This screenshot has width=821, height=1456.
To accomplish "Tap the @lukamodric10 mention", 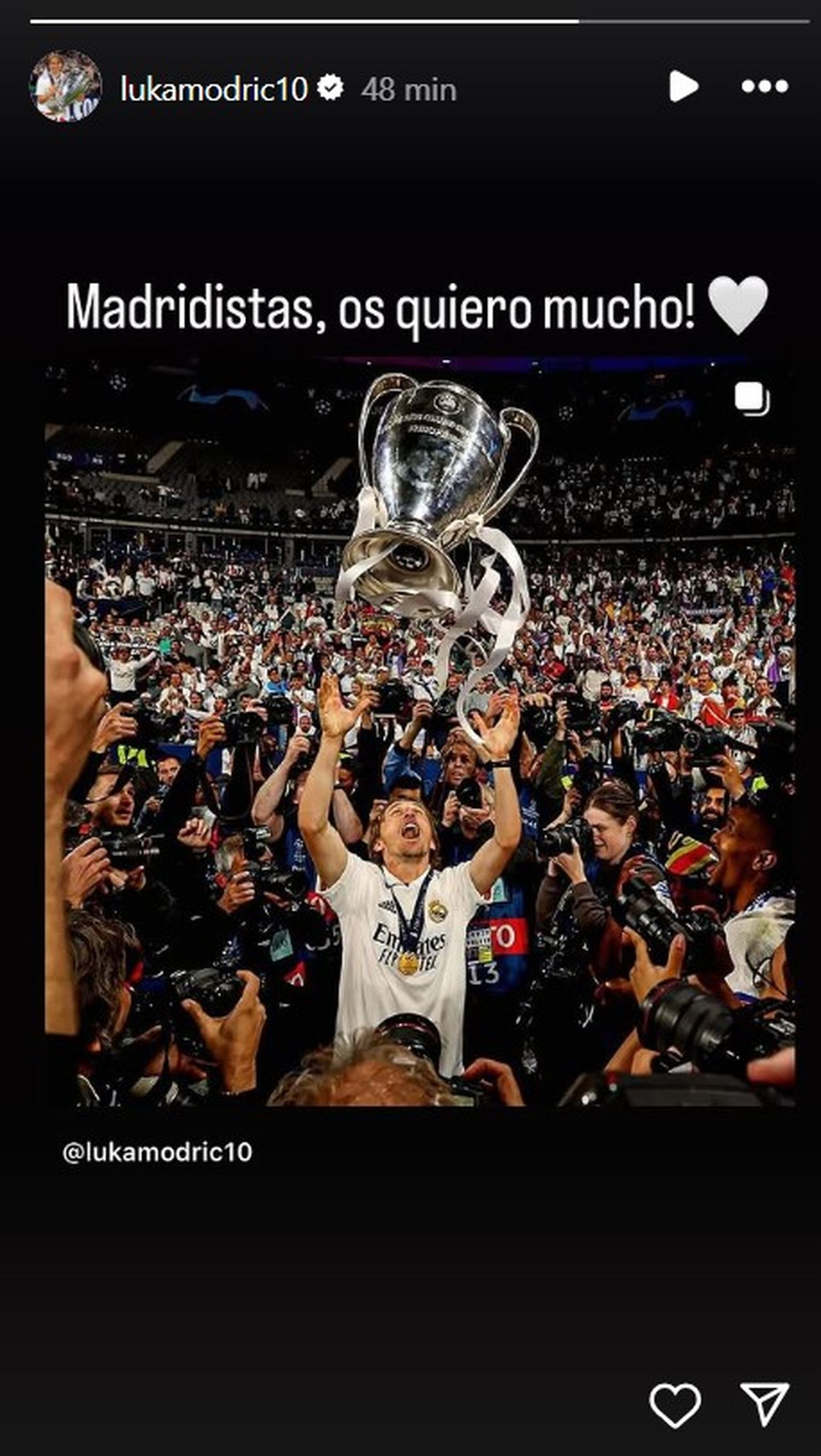I will [x=158, y=1152].
